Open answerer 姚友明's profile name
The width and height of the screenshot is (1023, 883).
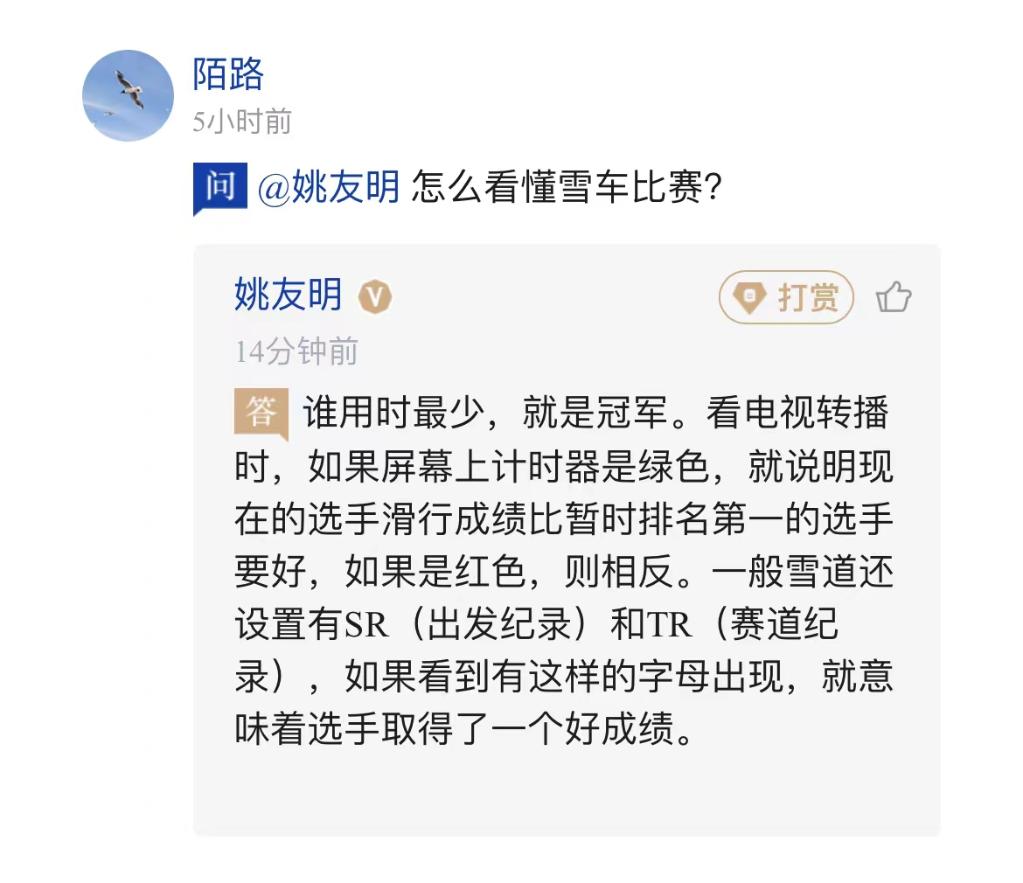click(x=288, y=295)
